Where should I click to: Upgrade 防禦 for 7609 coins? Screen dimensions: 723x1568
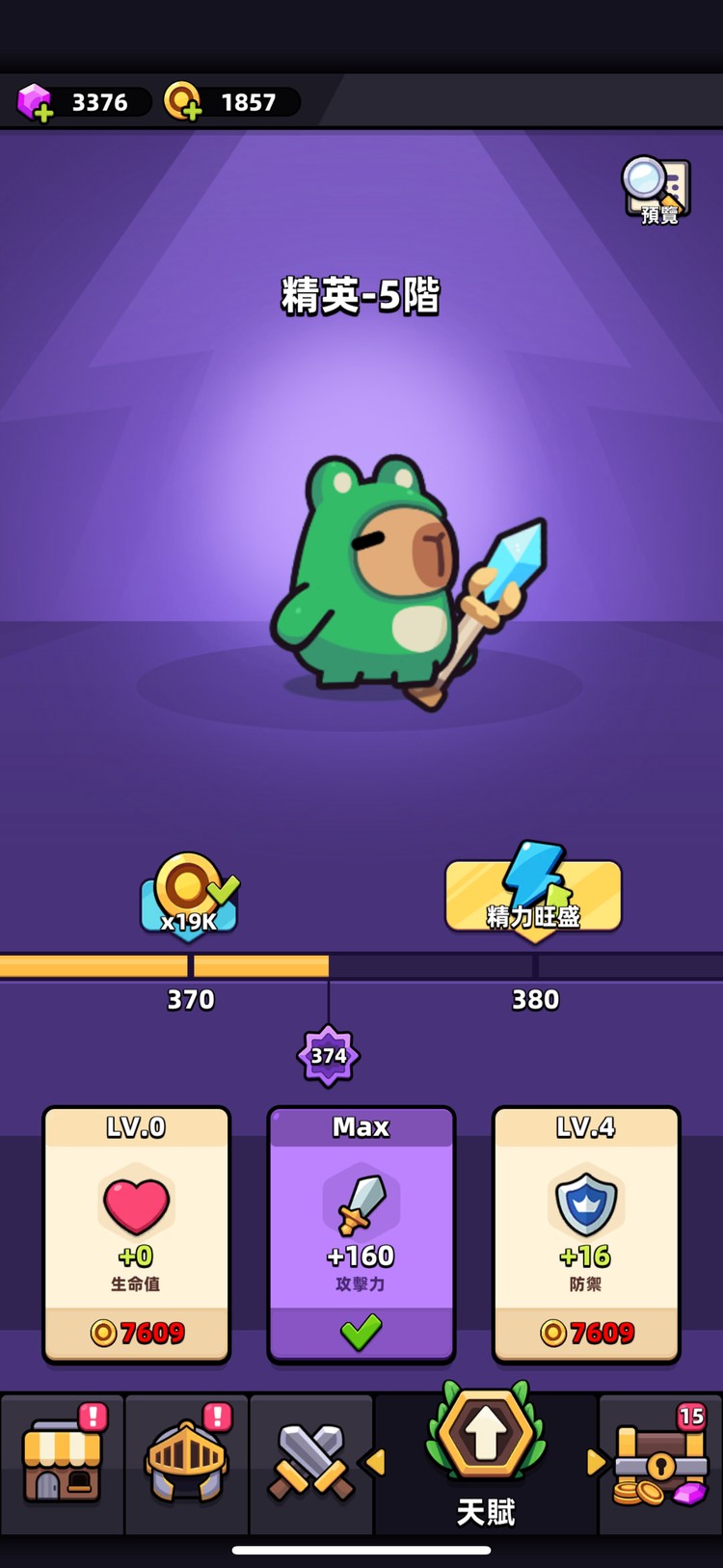point(586,1332)
